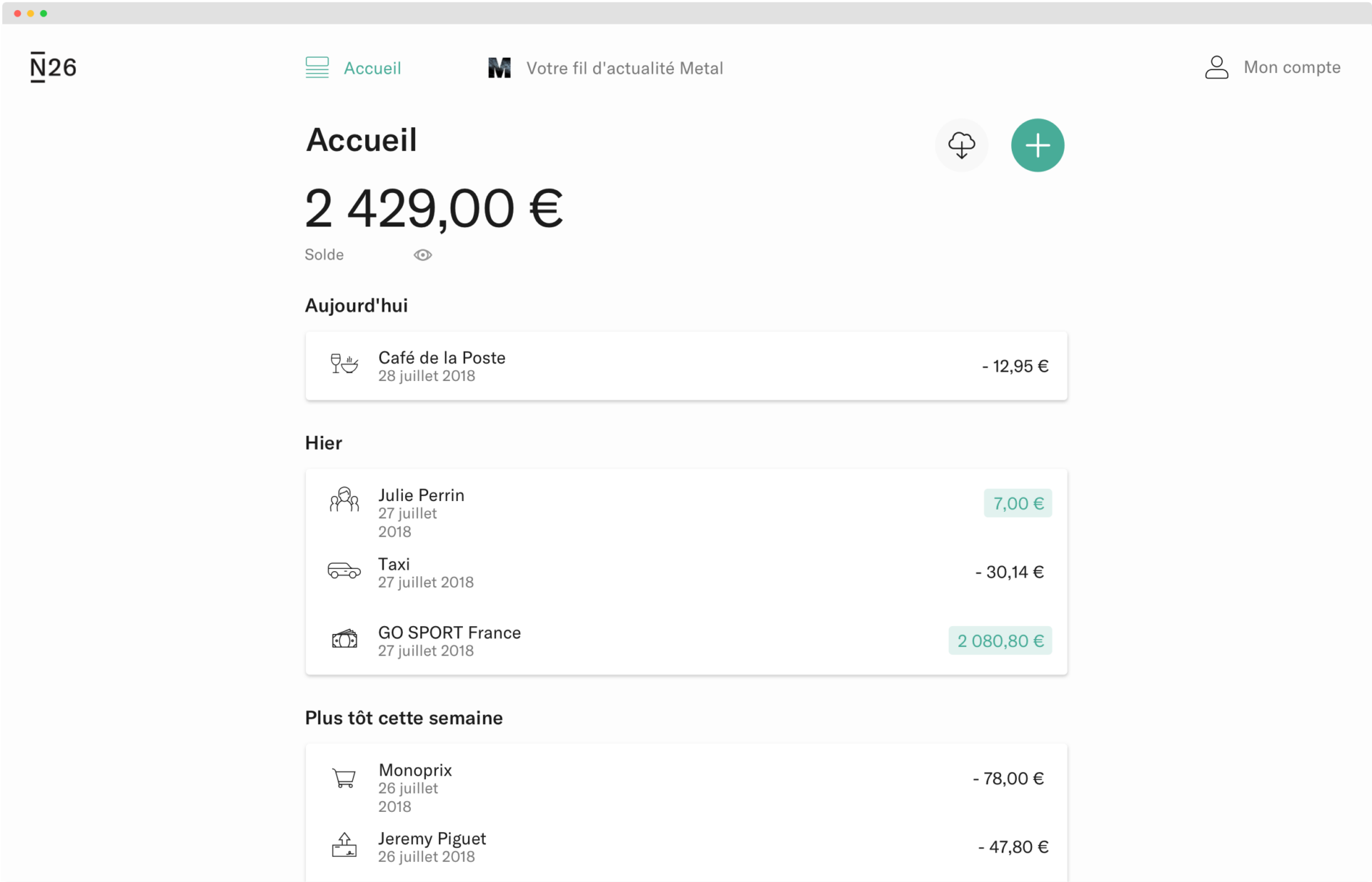Download statements with the cloud icon
Image resolution: width=1372 pixels, height=882 pixels.
[x=961, y=145]
